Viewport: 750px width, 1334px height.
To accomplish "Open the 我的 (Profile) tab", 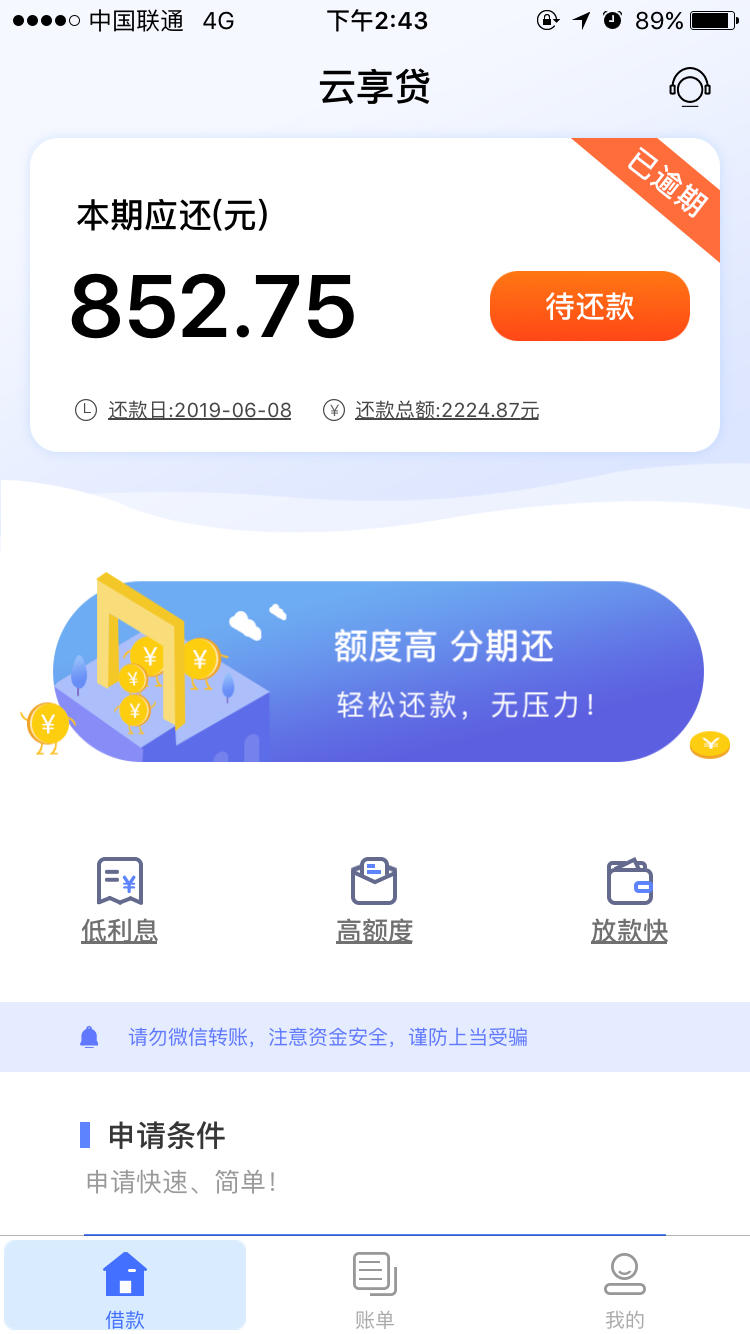I will (625, 1285).
